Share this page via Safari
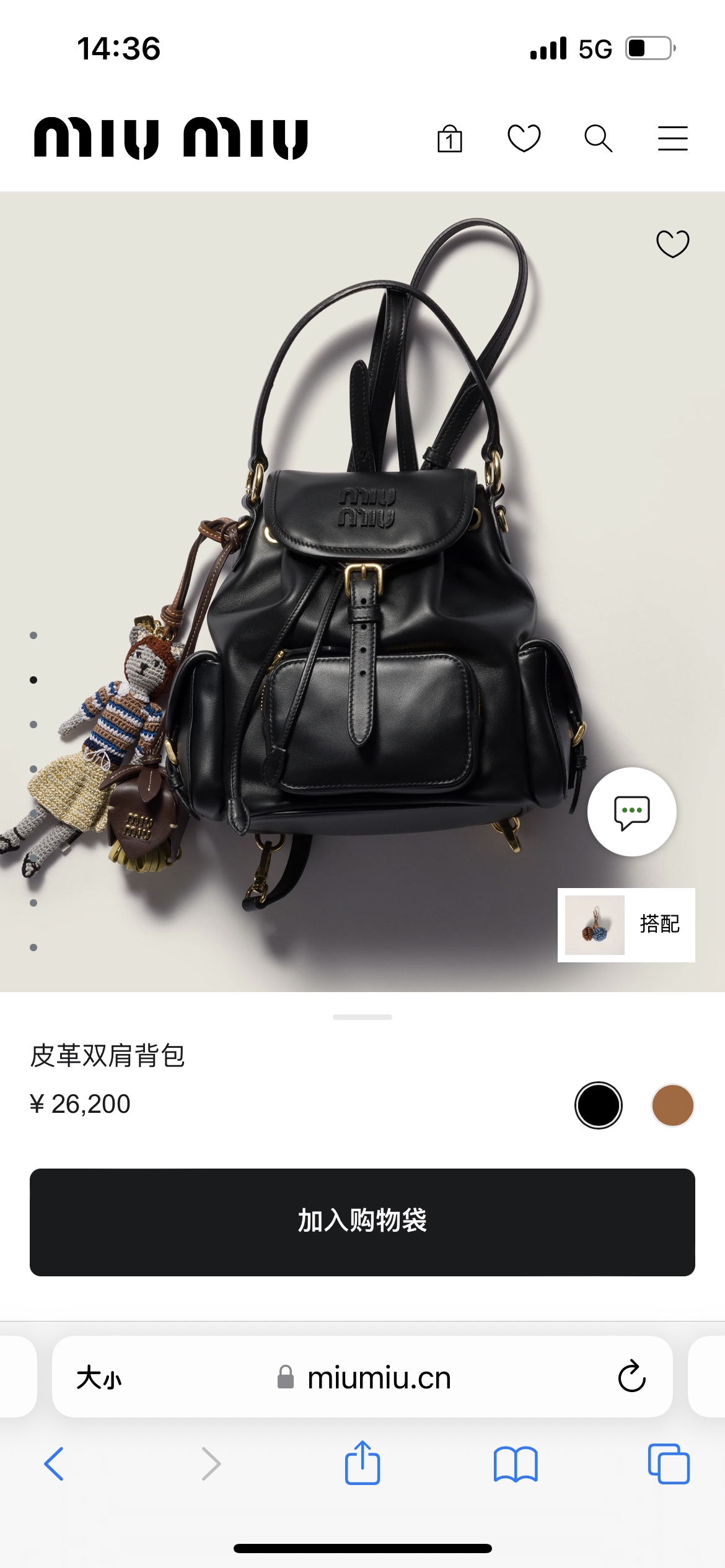This screenshot has height=1568, width=725. tap(362, 1462)
